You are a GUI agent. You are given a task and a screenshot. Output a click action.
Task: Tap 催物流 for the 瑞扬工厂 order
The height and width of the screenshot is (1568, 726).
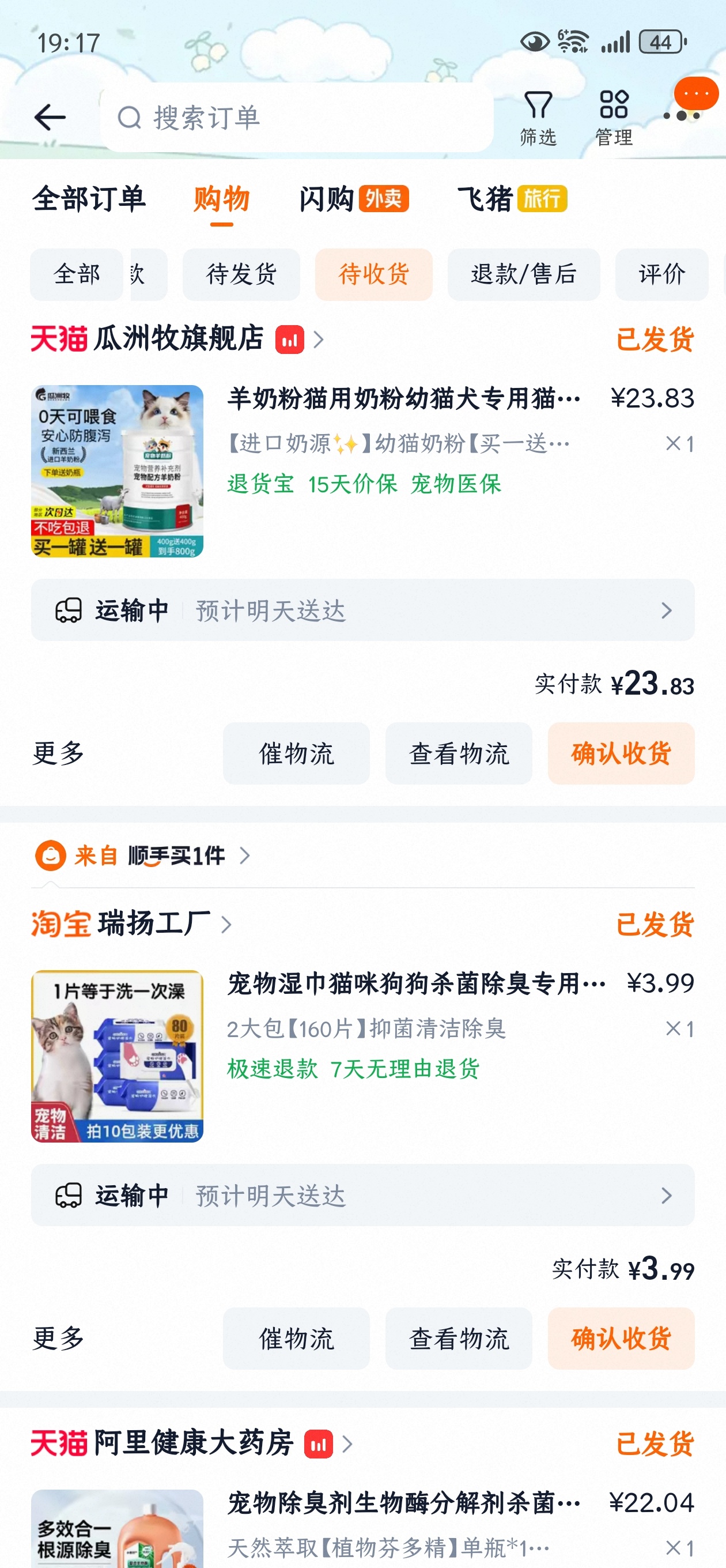[296, 1339]
